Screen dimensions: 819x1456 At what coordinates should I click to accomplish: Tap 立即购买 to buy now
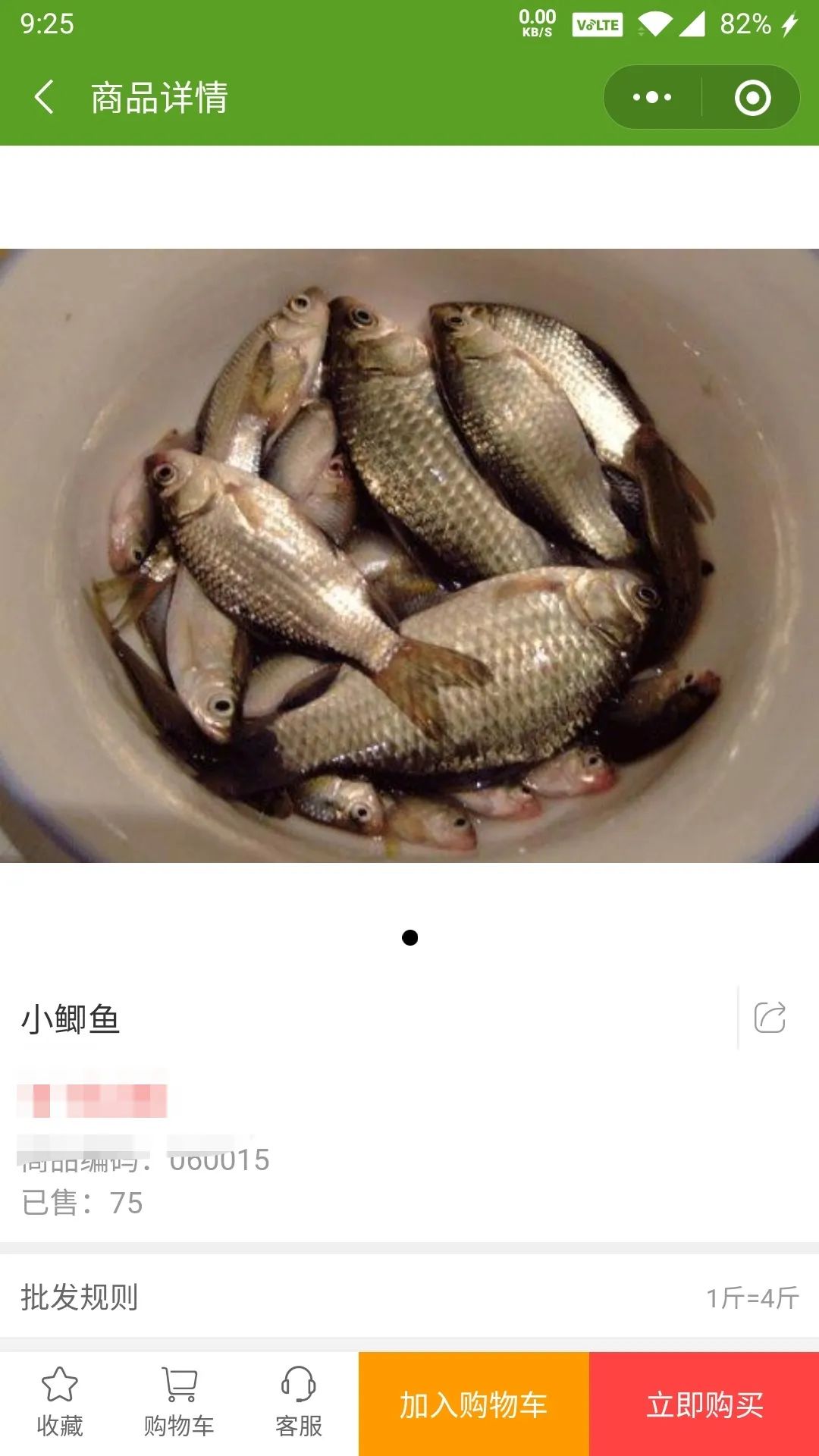[x=704, y=1404]
